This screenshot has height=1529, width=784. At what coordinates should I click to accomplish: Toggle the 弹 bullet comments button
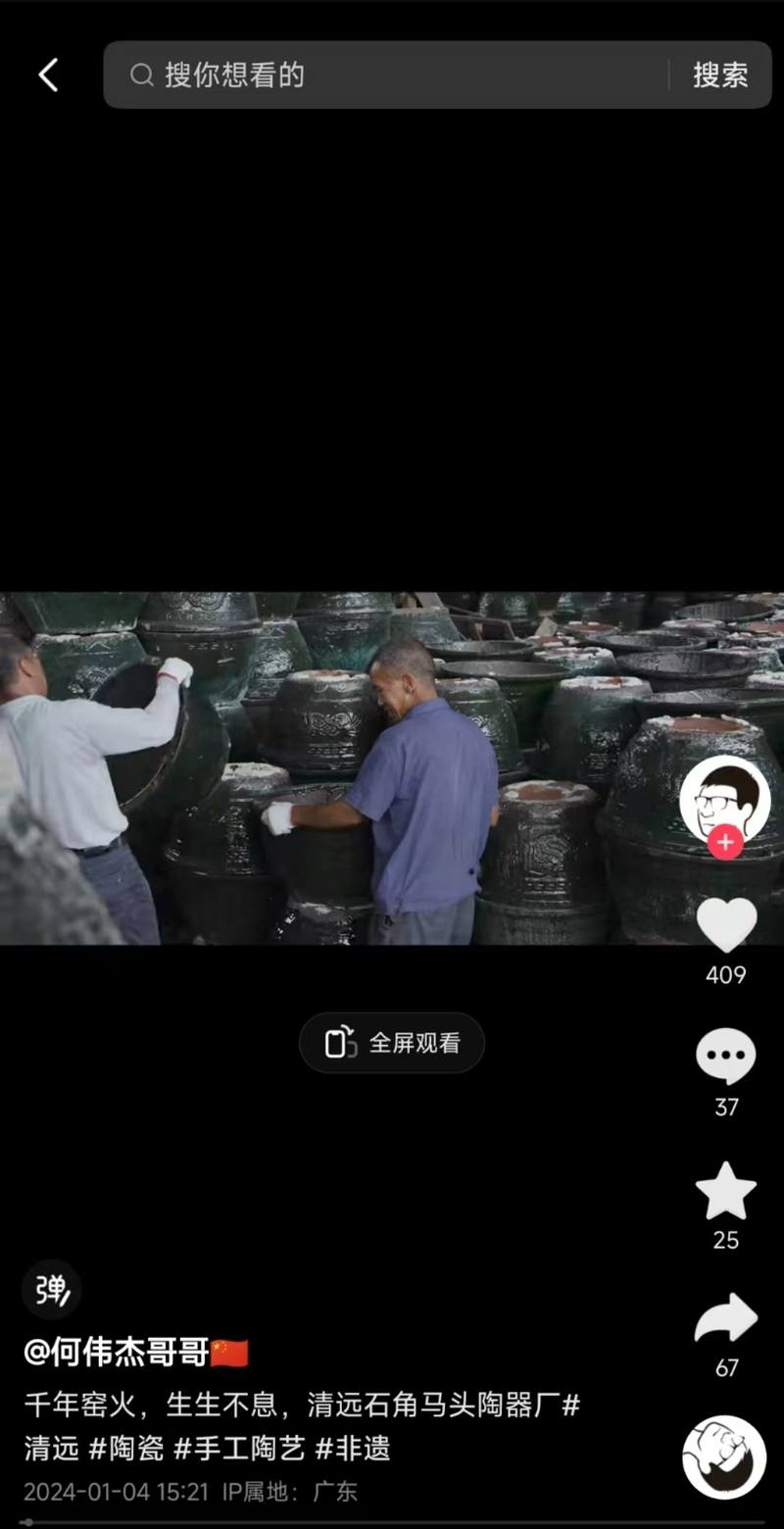coord(51,1290)
